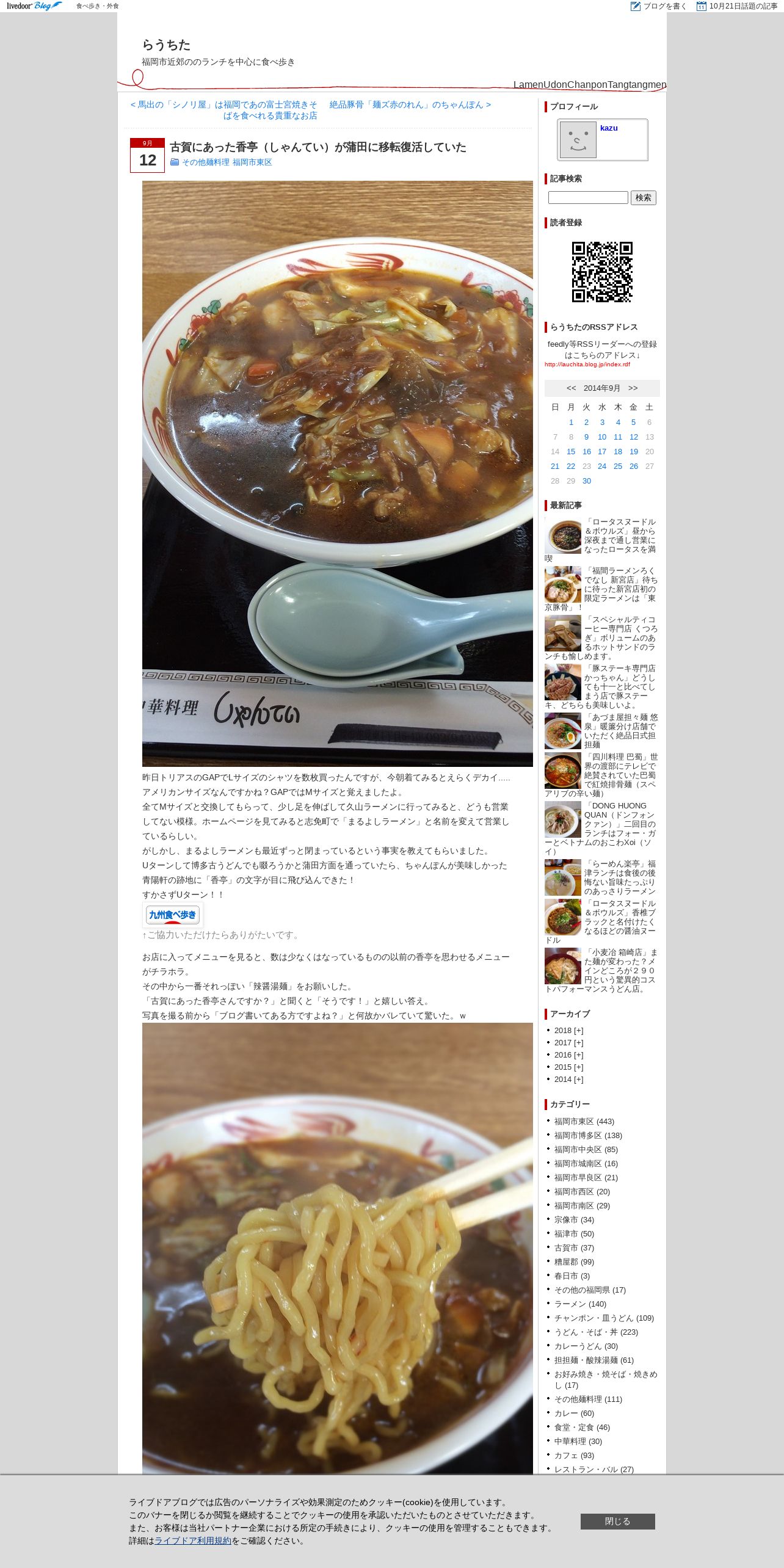Open the RSS address link

click(x=587, y=365)
